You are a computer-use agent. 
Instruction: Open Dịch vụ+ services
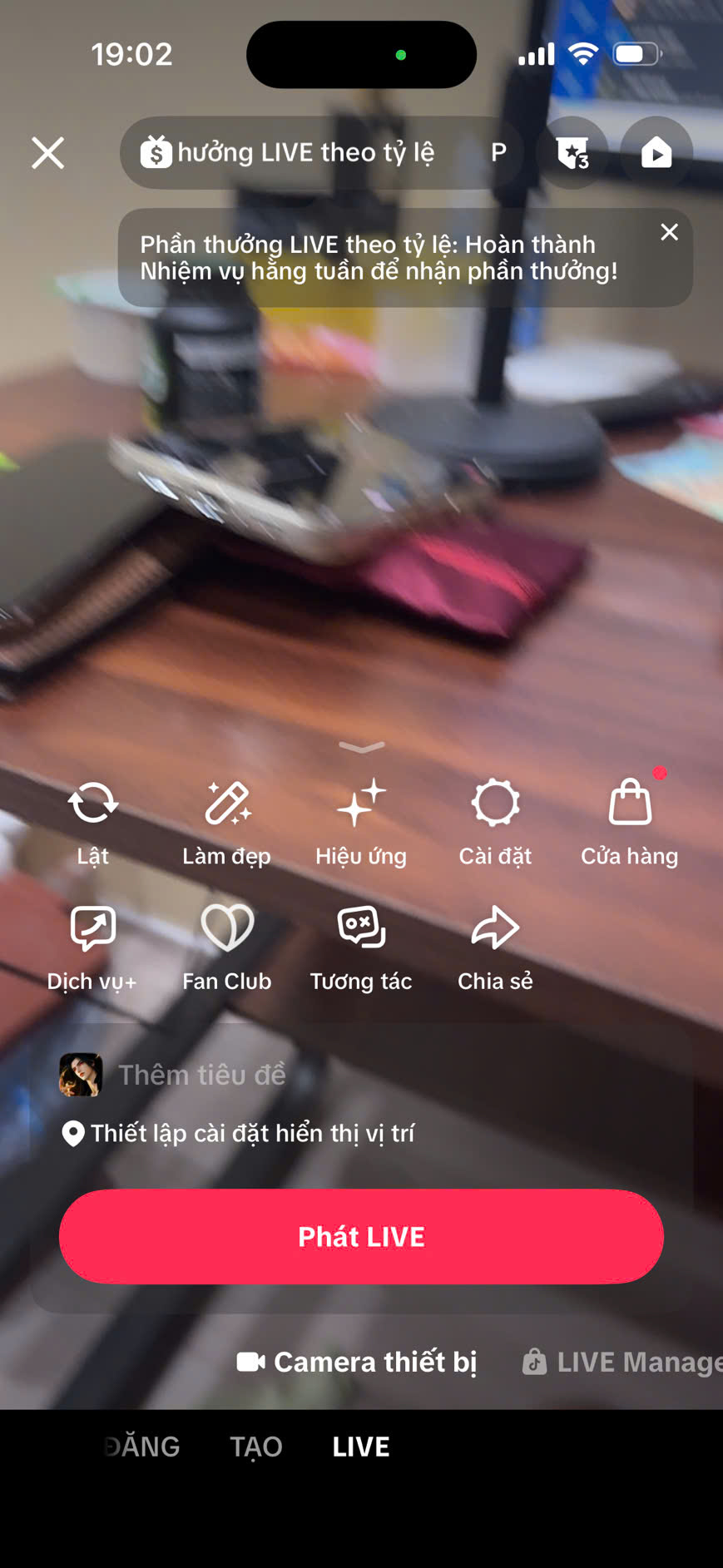click(92, 947)
